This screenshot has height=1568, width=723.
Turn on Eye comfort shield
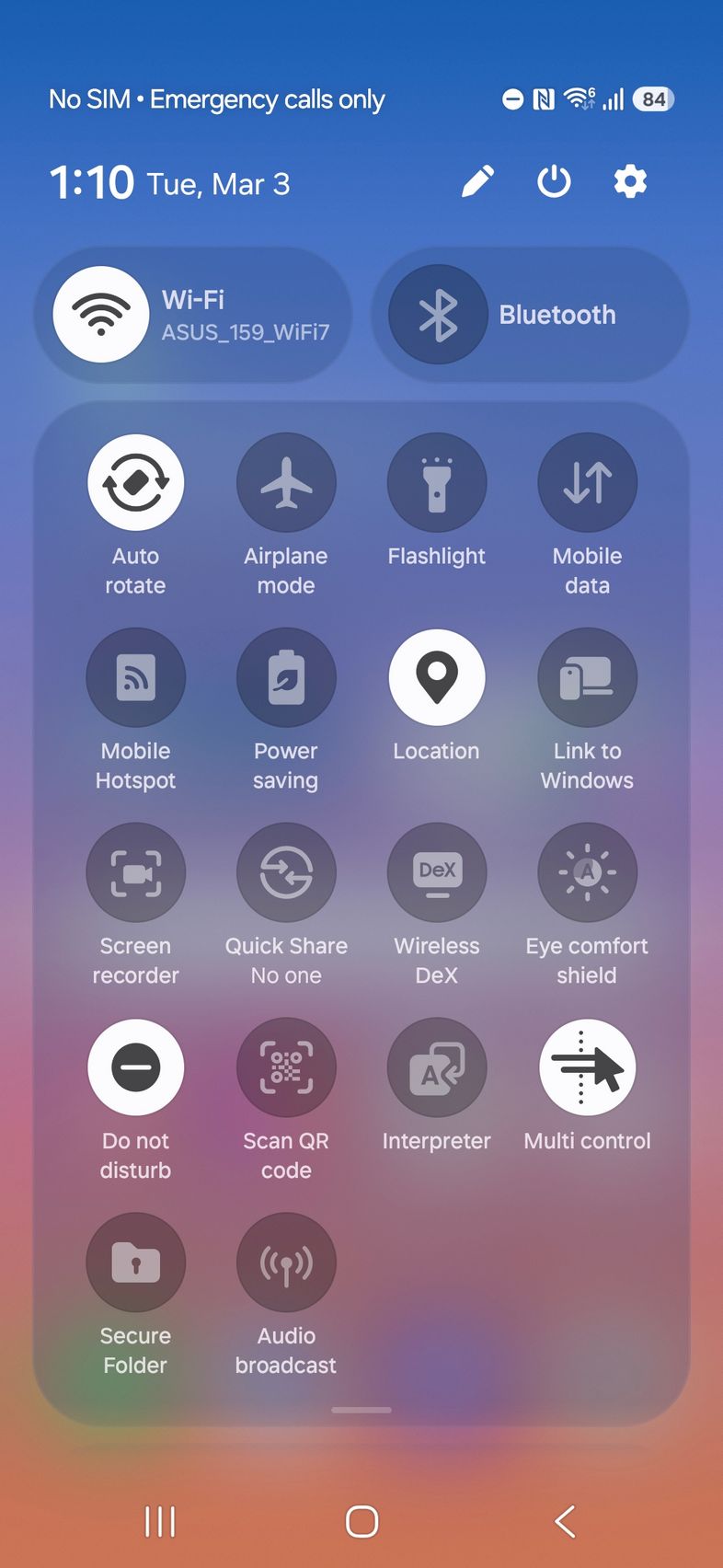click(587, 873)
